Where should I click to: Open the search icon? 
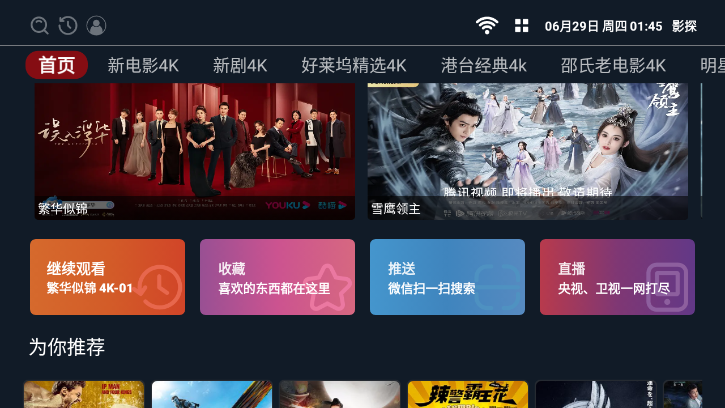click(x=40, y=26)
